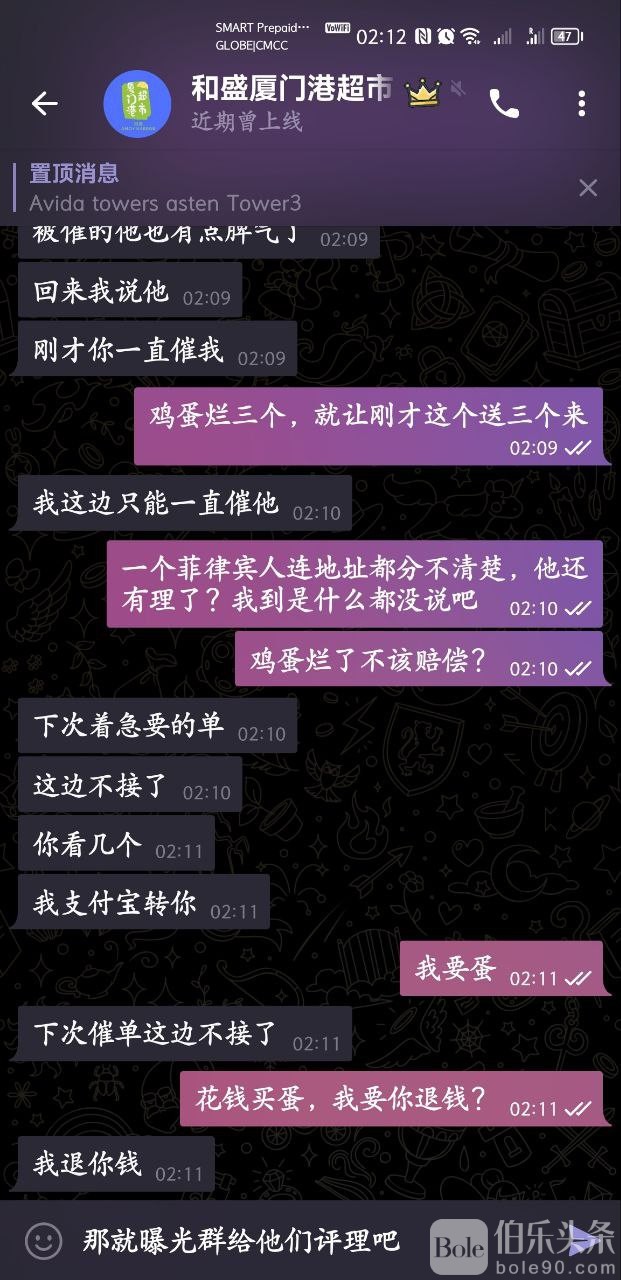
Task: Dismiss the pinned message banner
Action: (588, 187)
